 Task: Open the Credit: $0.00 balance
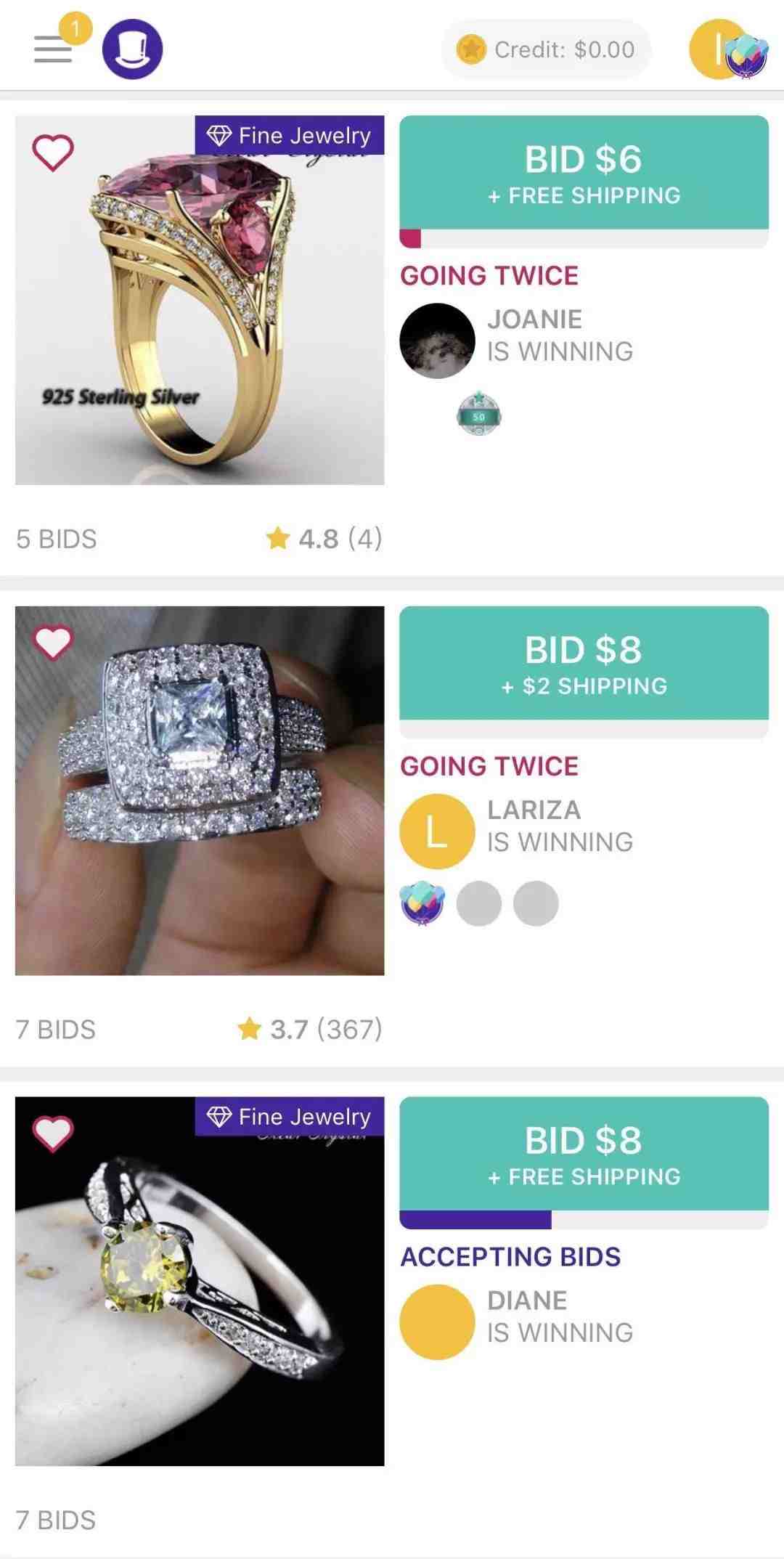click(546, 49)
